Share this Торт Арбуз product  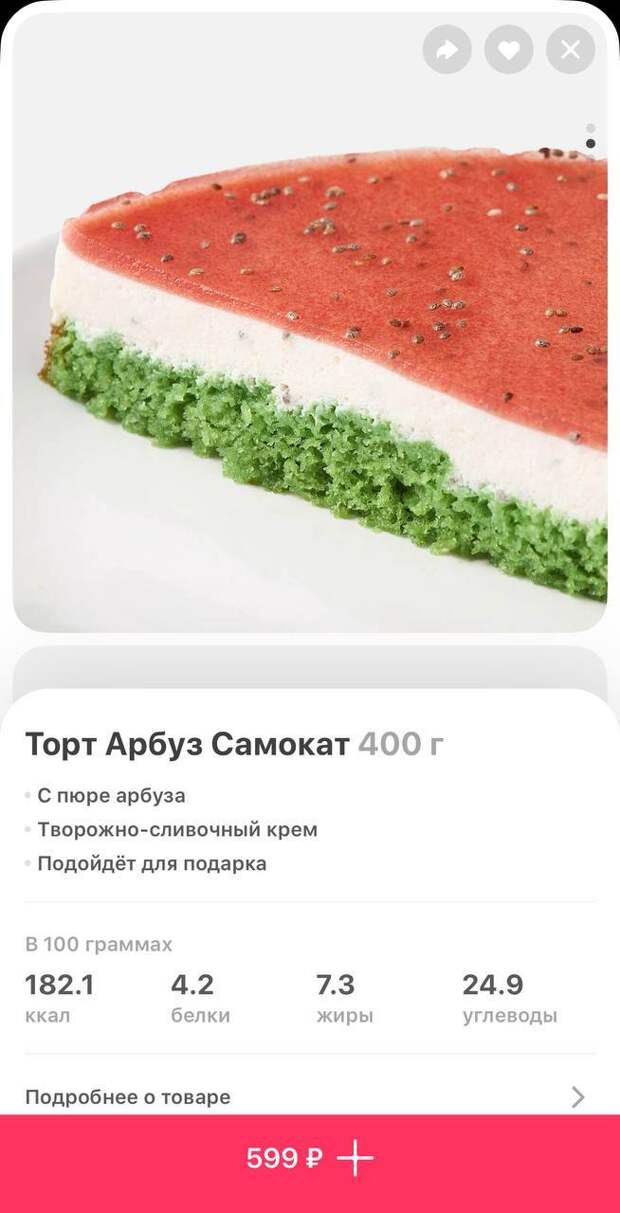[x=447, y=49]
